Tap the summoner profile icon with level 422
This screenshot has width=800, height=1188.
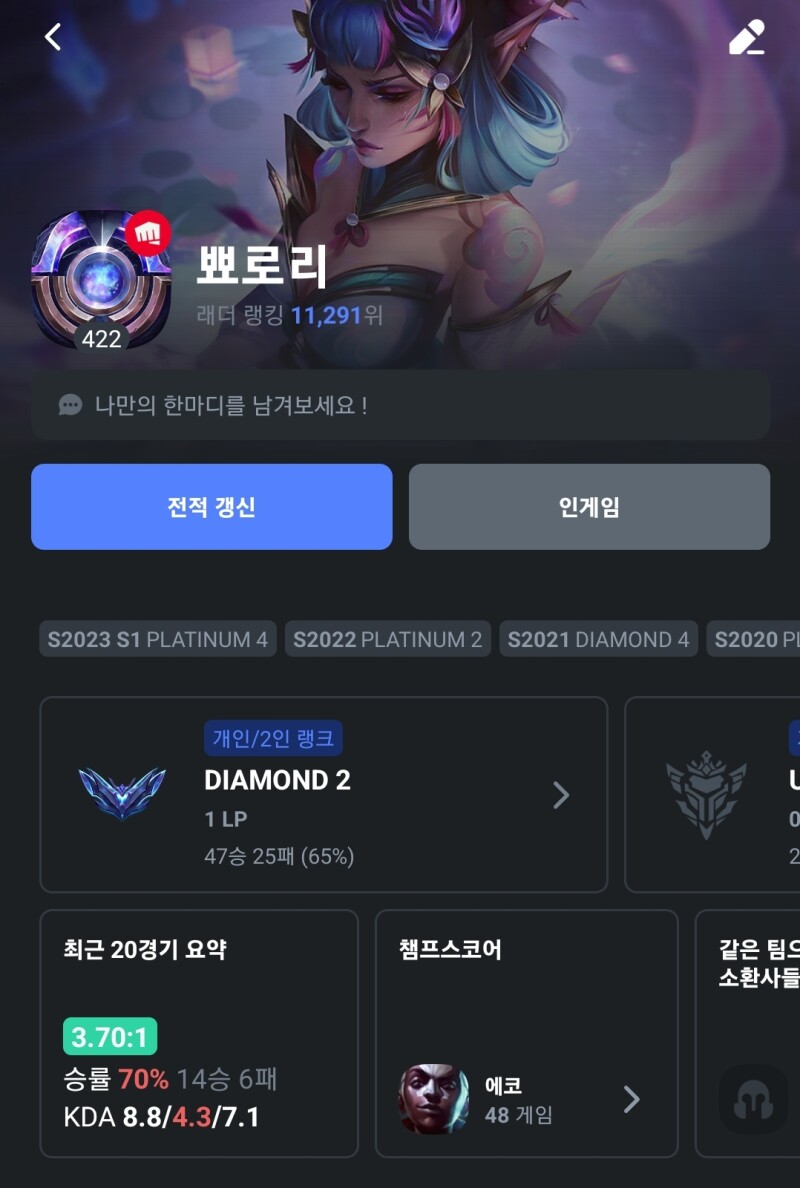100,281
